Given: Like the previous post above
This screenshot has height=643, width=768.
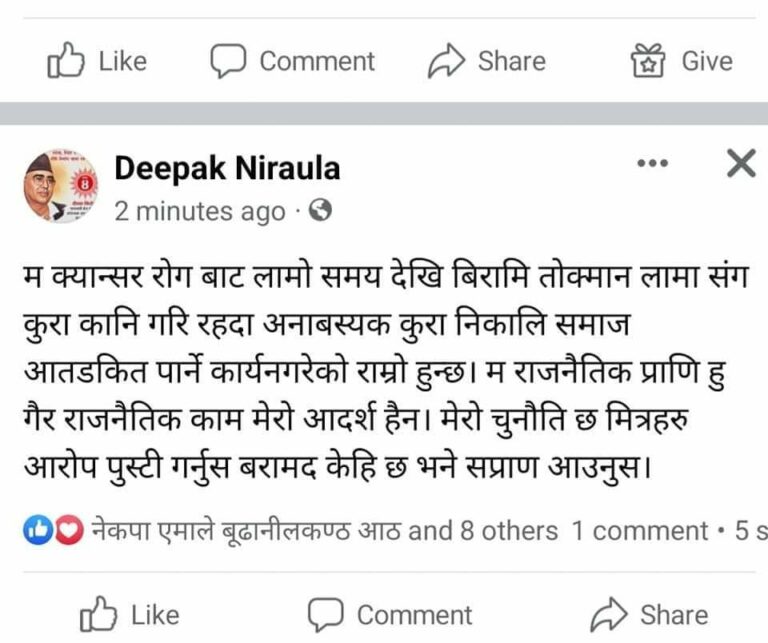Looking at the screenshot, I should point(97,62).
